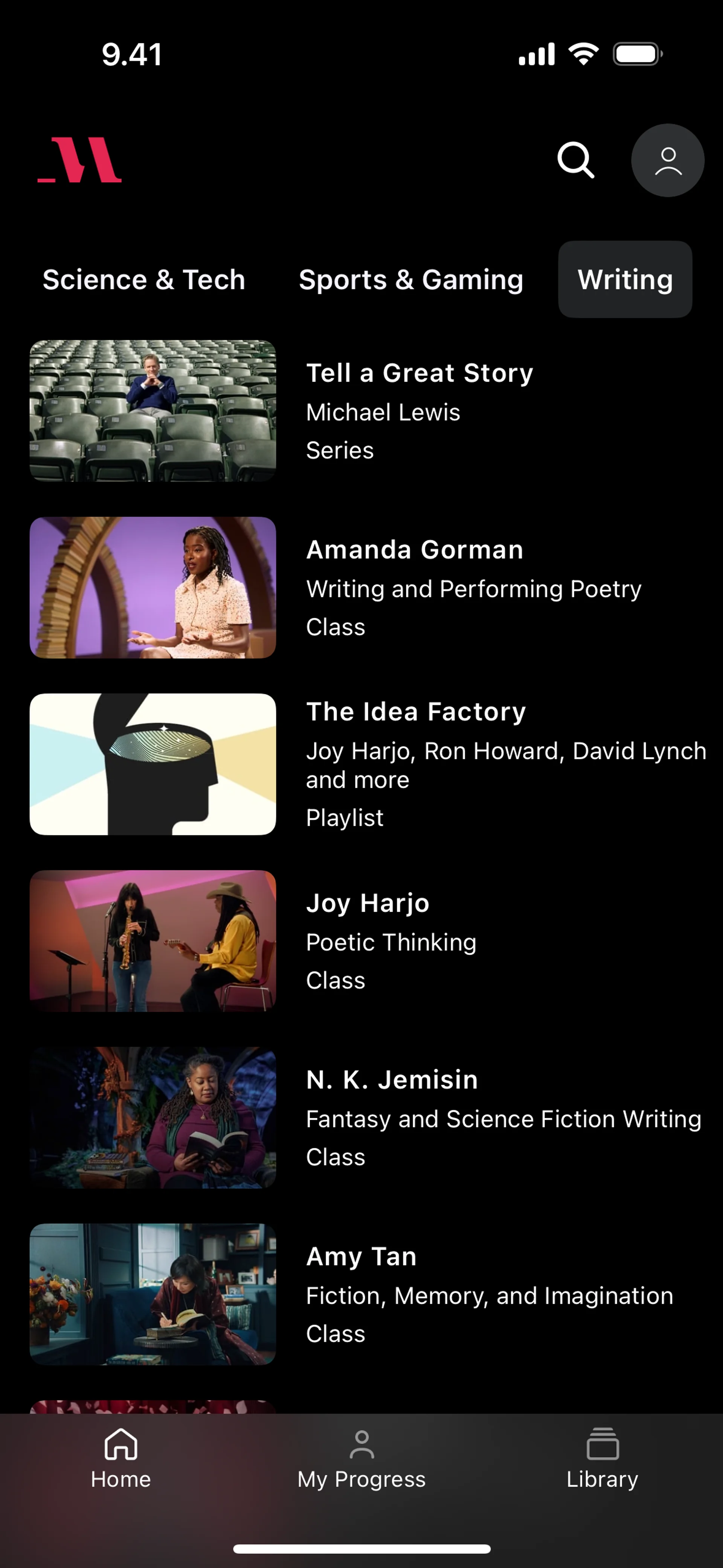Screen dimensions: 723x1568
Task: Open the profile account icon
Action: [668, 161]
